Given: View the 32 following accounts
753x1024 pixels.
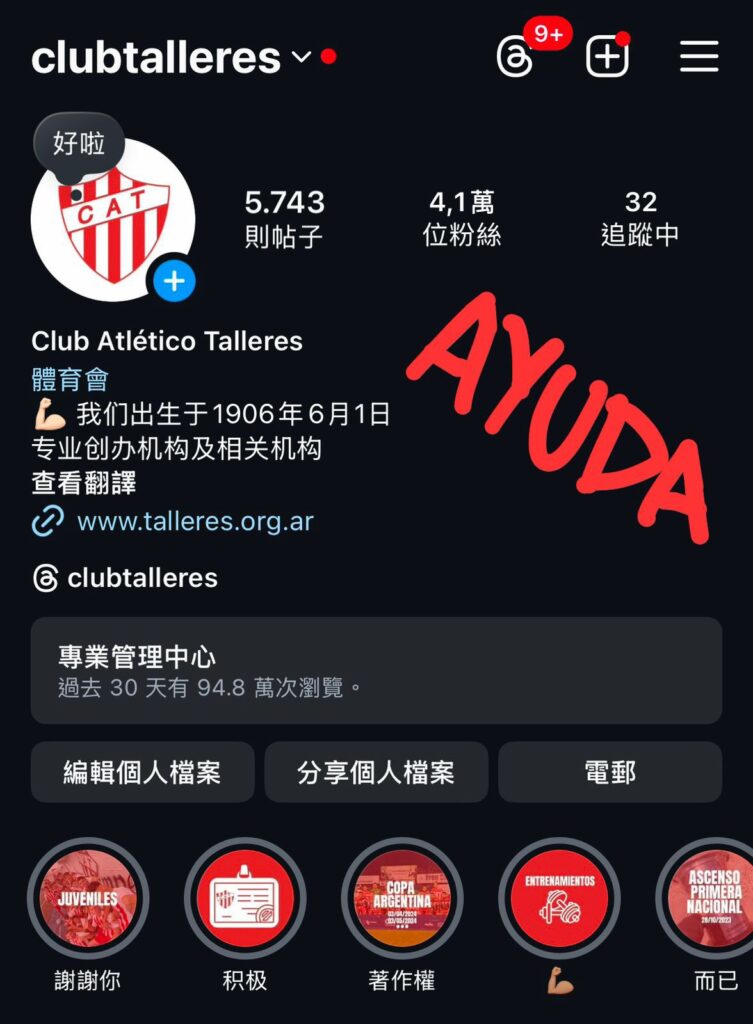Looking at the screenshot, I should click(x=640, y=218).
